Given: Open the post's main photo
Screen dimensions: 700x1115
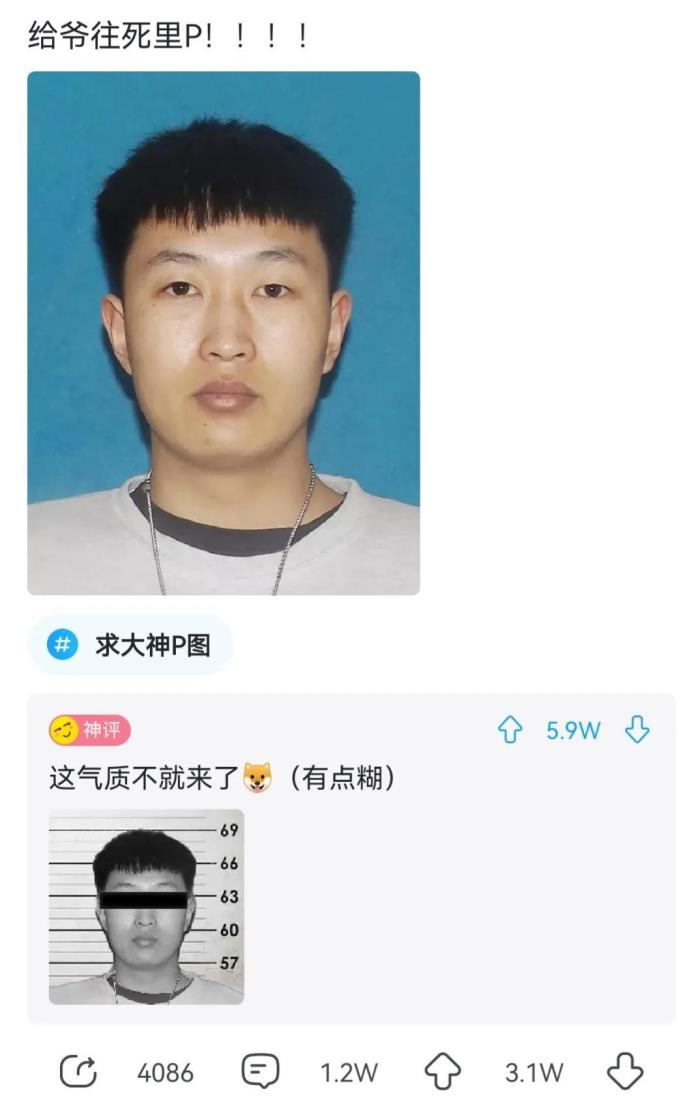Looking at the screenshot, I should coord(223,333).
